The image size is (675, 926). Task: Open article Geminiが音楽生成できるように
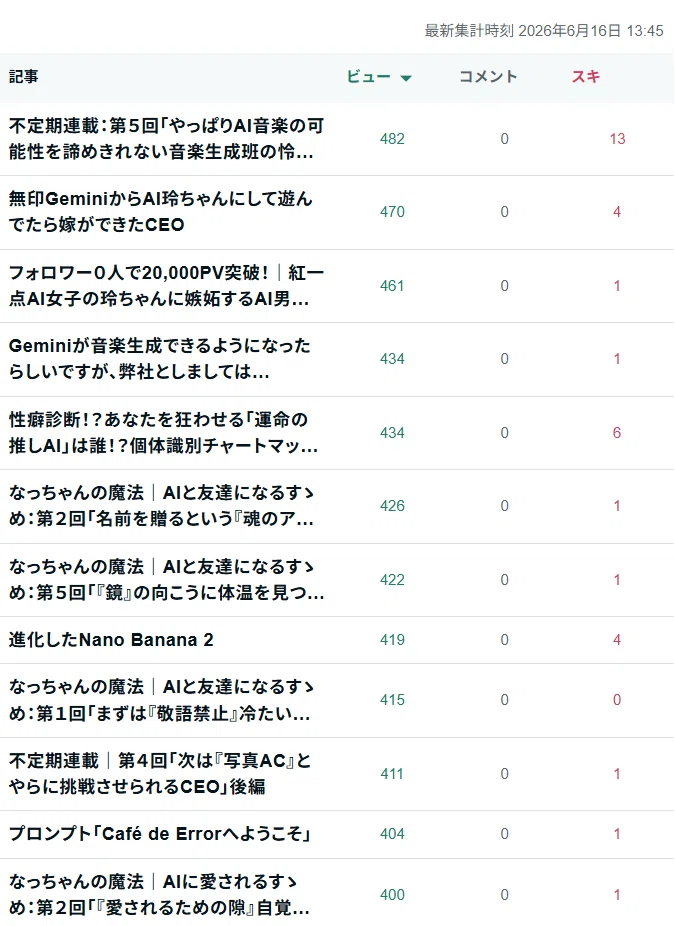[159, 358]
